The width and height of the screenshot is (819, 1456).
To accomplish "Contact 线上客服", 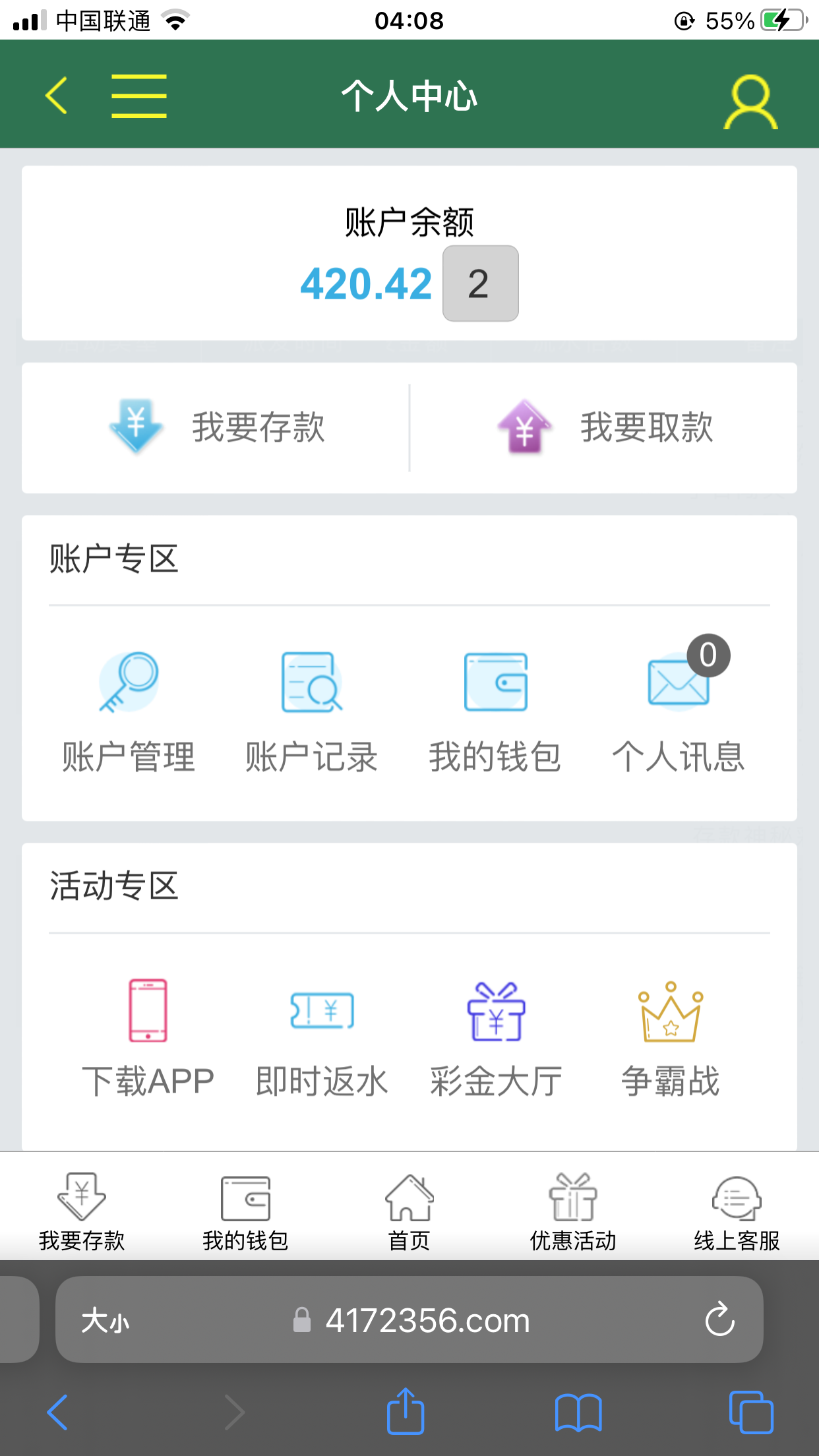I will coord(737,1212).
